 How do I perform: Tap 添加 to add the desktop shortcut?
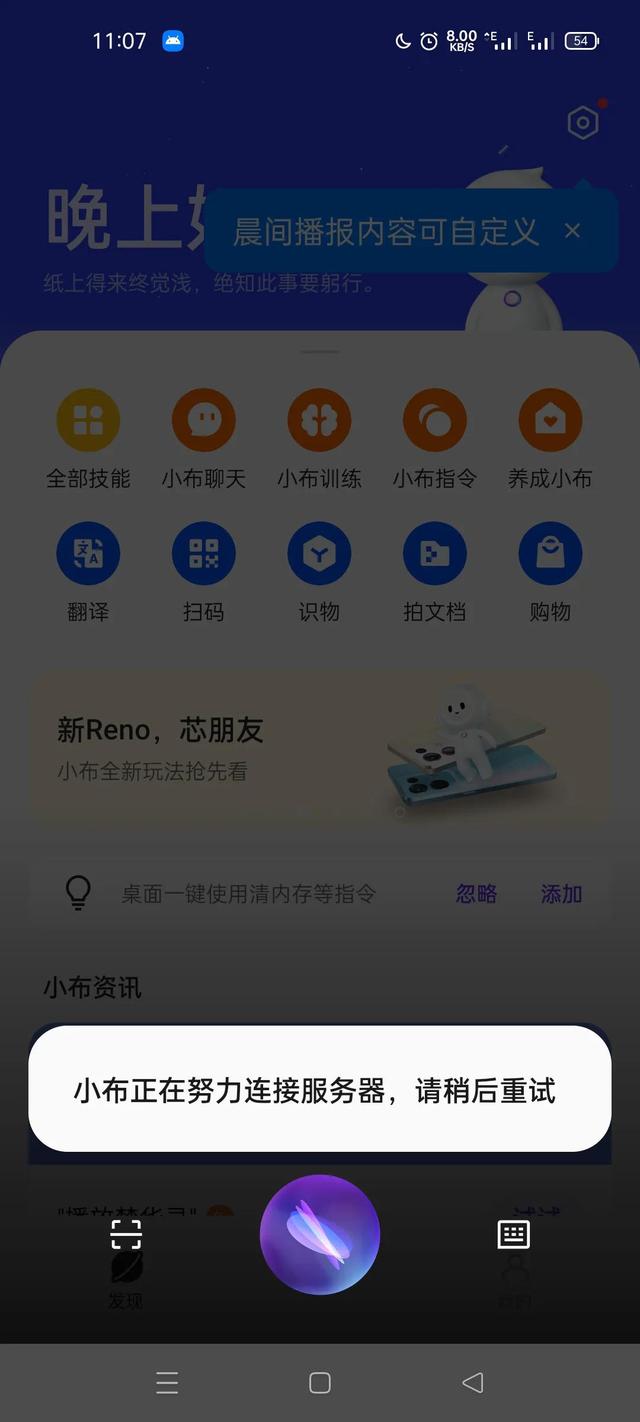(x=561, y=894)
